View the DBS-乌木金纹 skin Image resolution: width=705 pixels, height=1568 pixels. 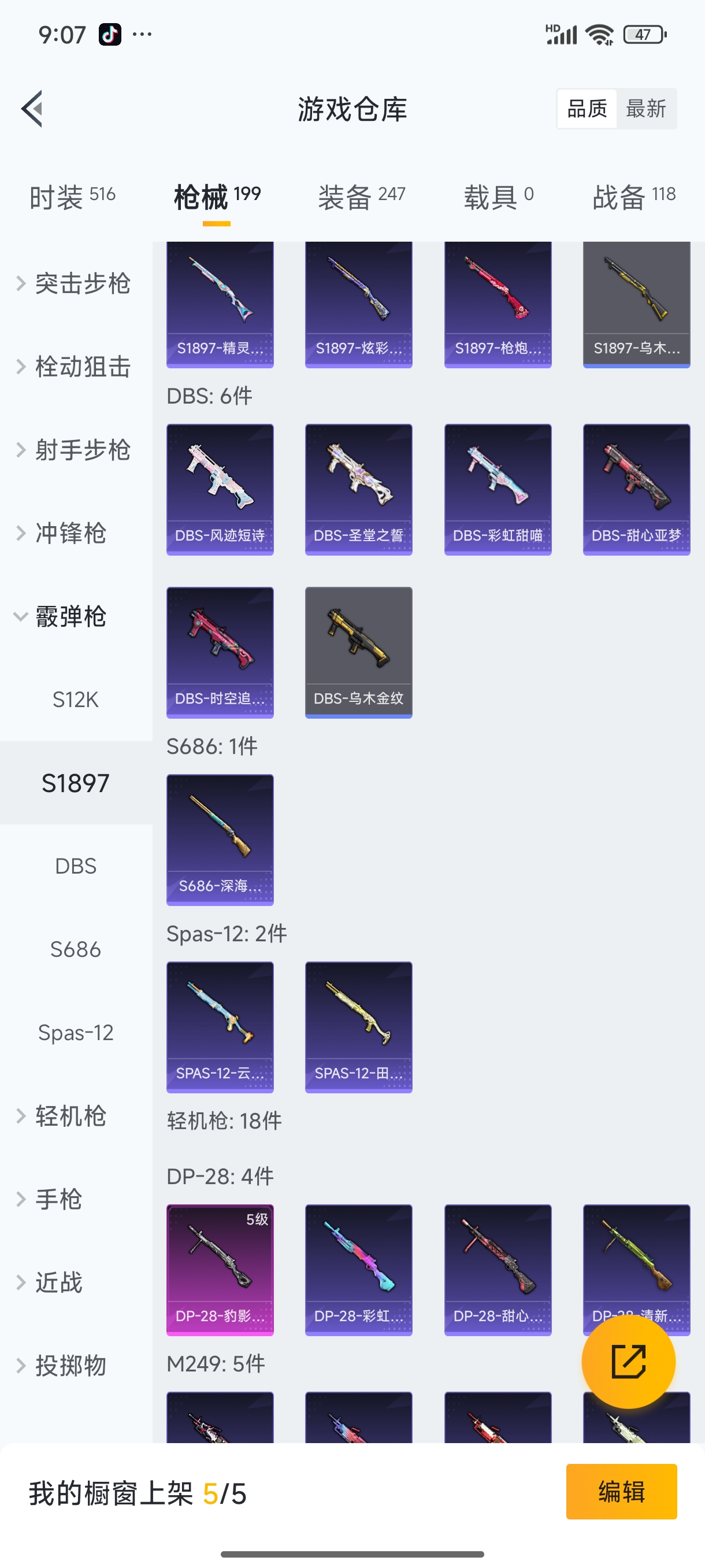pos(359,651)
